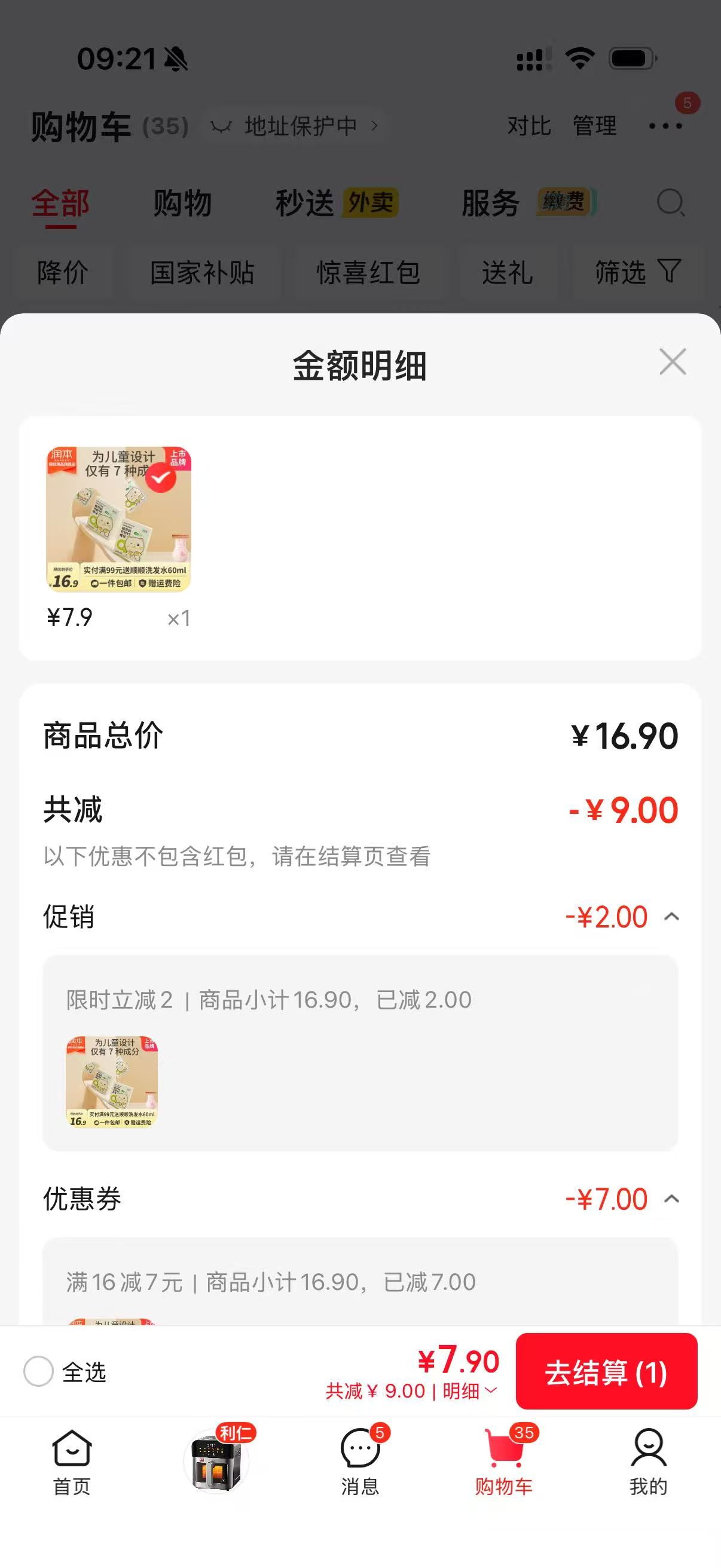Viewport: 721px width, 1568px height.
Task: Open the 利仁 air fryer promo tab
Action: pos(216,1459)
